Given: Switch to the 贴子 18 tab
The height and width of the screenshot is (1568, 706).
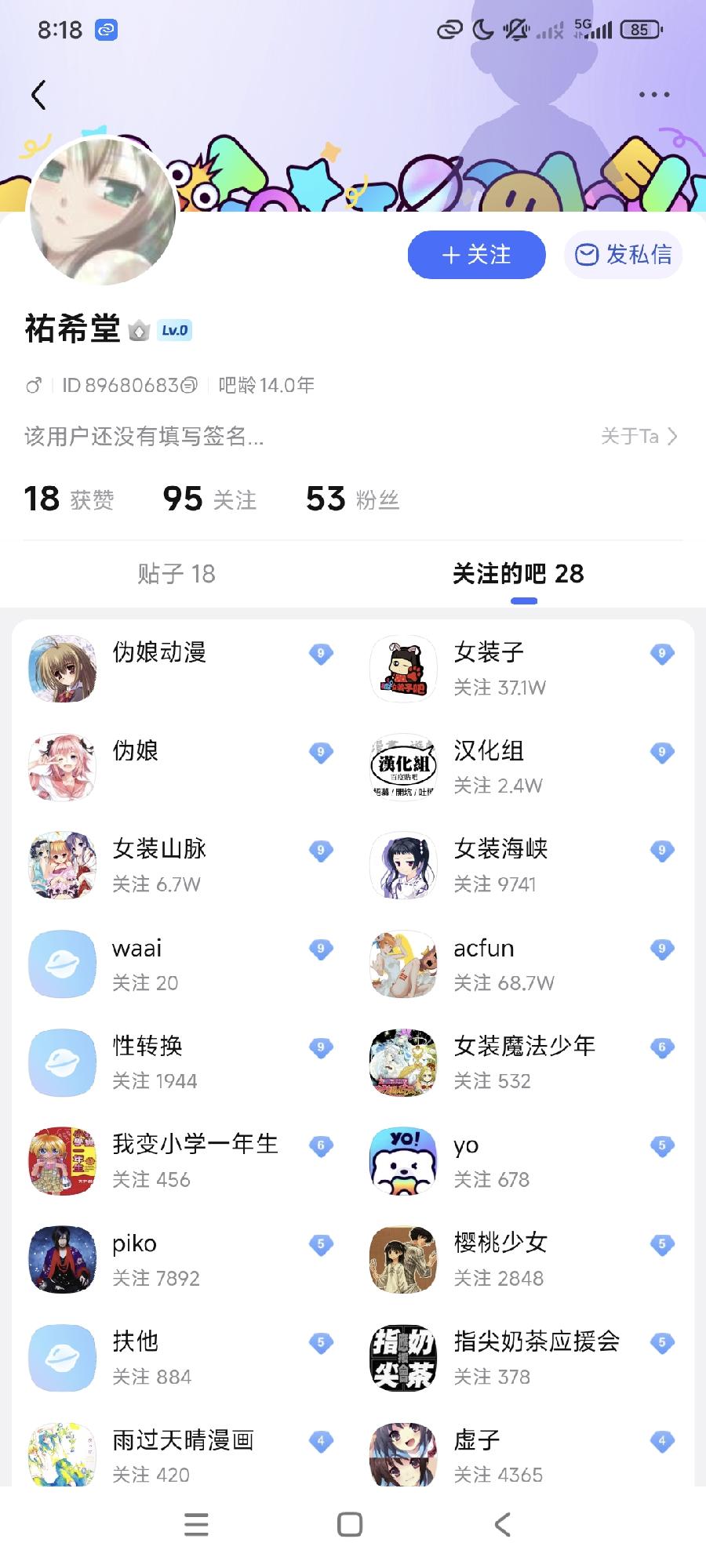Looking at the screenshot, I should pyautogui.click(x=176, y=574).
